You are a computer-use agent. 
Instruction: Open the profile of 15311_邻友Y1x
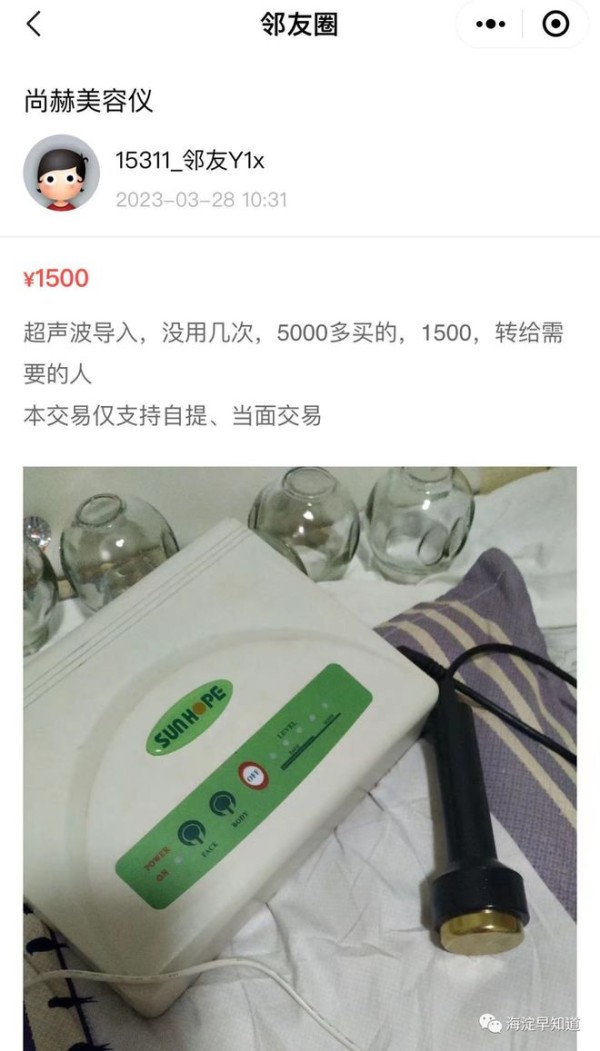(x=61, y=173)
